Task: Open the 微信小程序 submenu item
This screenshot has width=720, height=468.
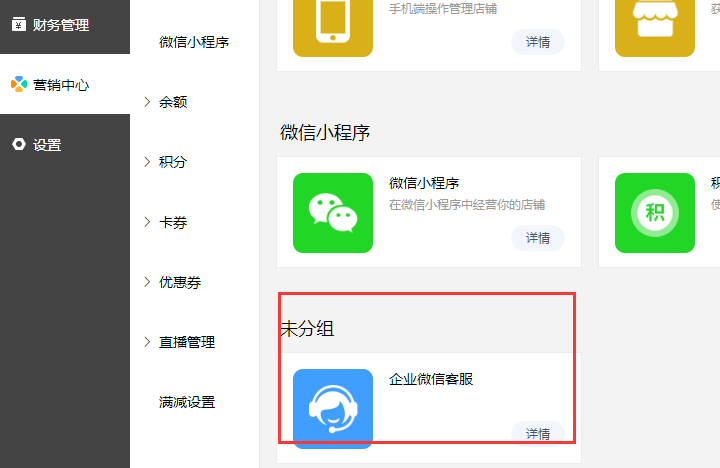Action: [193, 42]
